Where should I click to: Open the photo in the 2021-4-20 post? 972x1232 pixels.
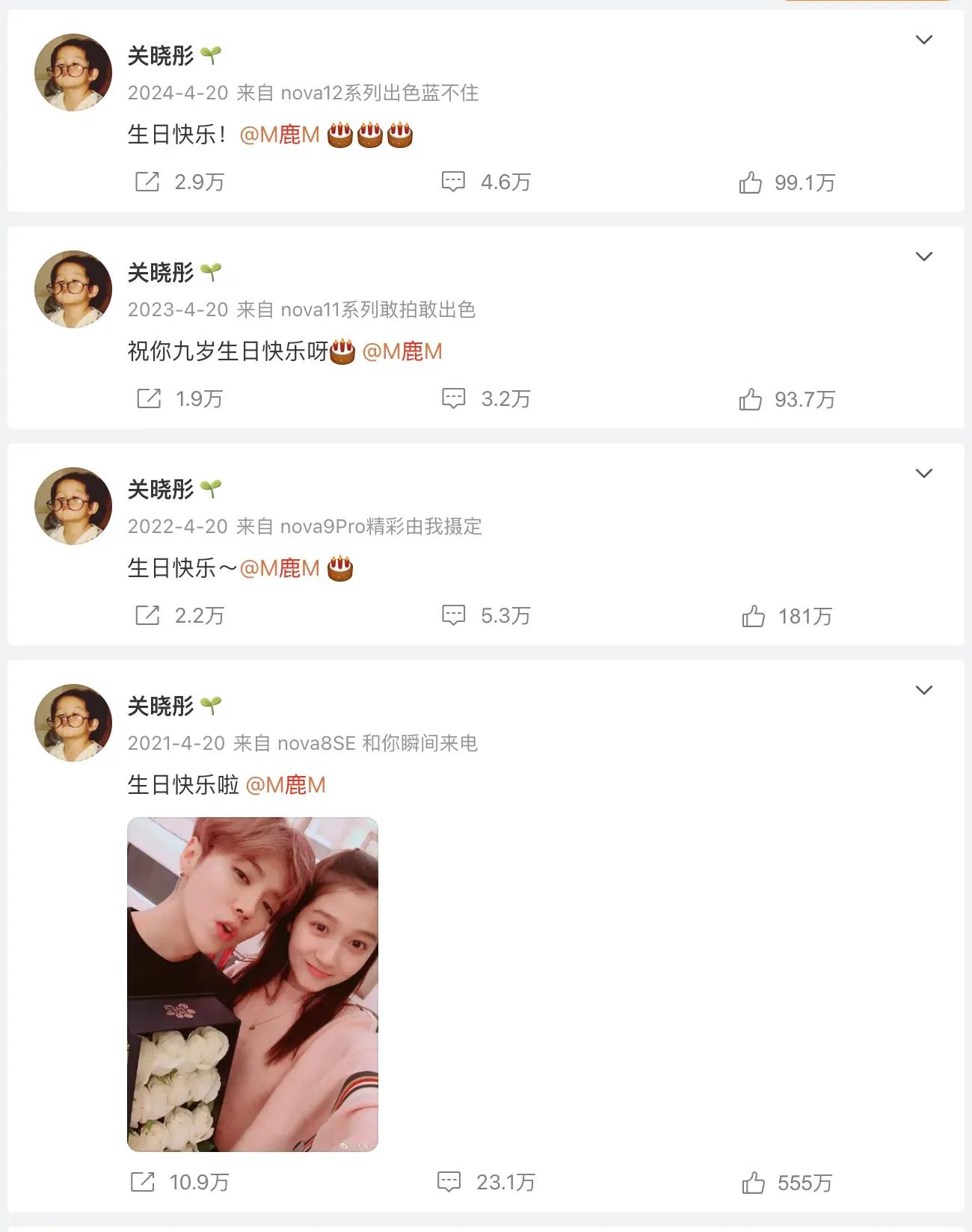point(253,984)
